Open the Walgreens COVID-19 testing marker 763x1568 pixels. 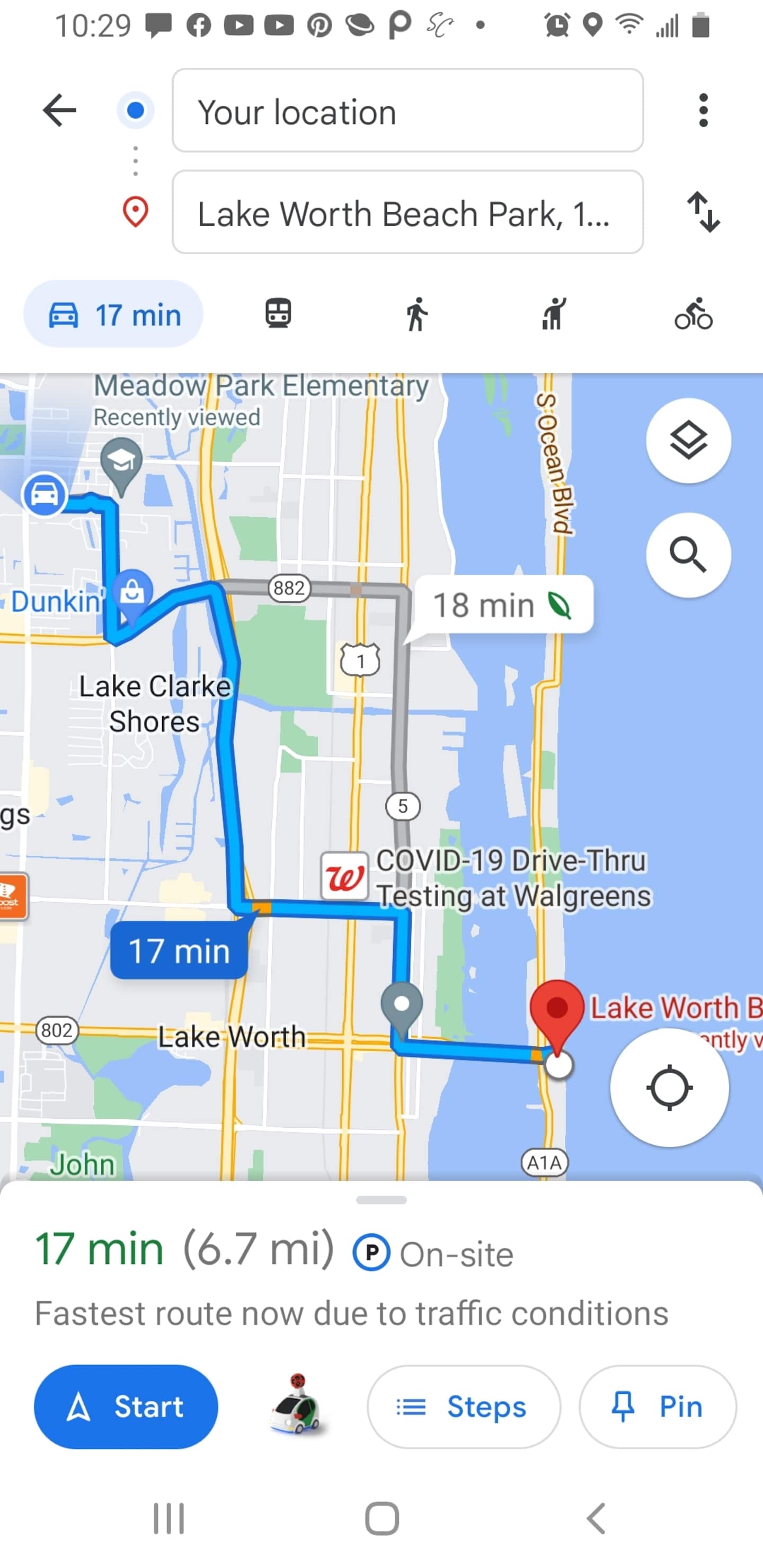tap(344, 877)
